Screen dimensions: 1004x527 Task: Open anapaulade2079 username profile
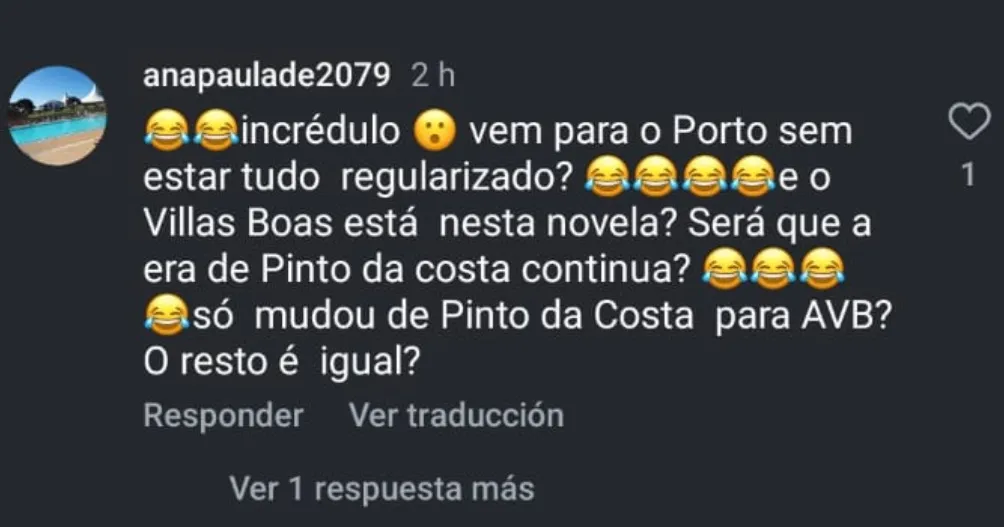pyautogui.click(x=268, y=76)
